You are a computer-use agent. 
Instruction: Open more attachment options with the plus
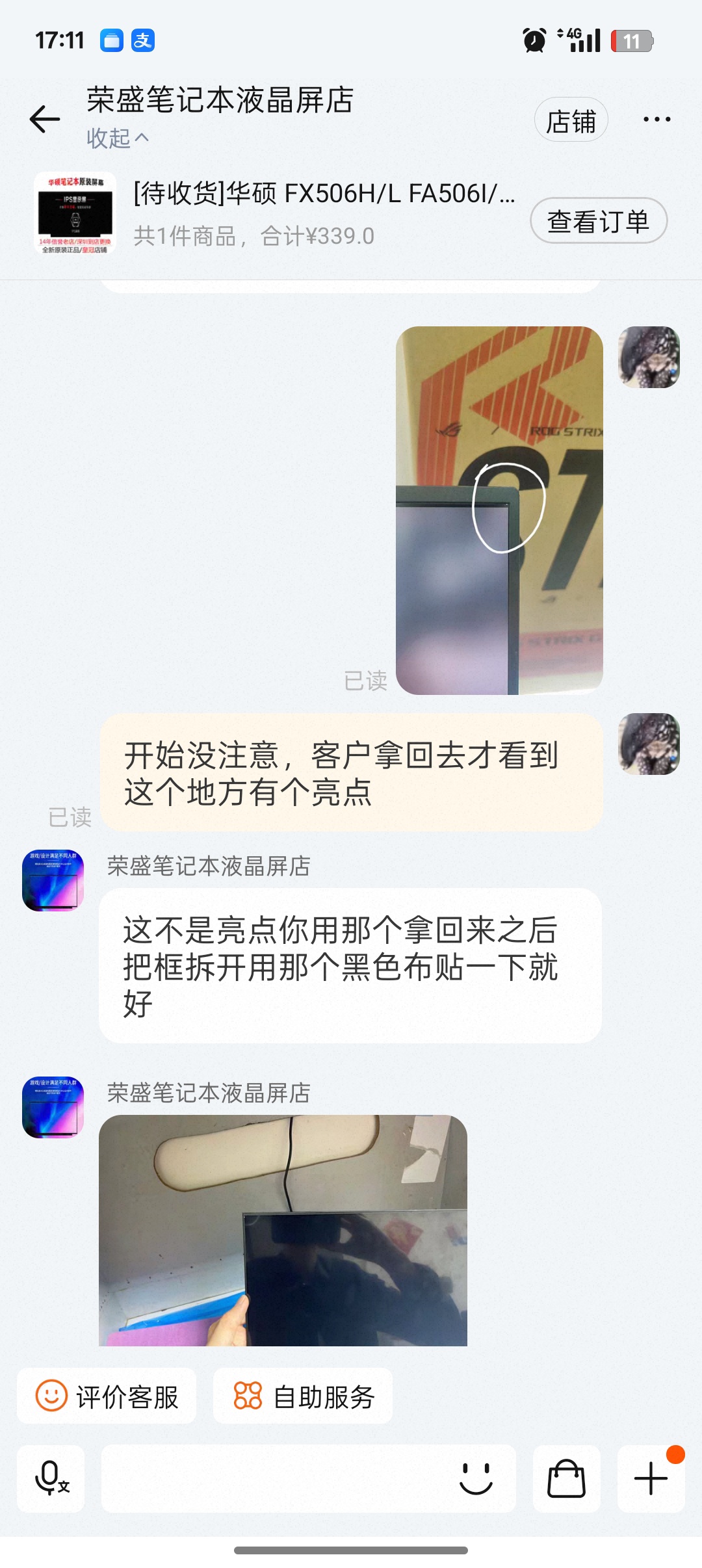(651, 1478)
